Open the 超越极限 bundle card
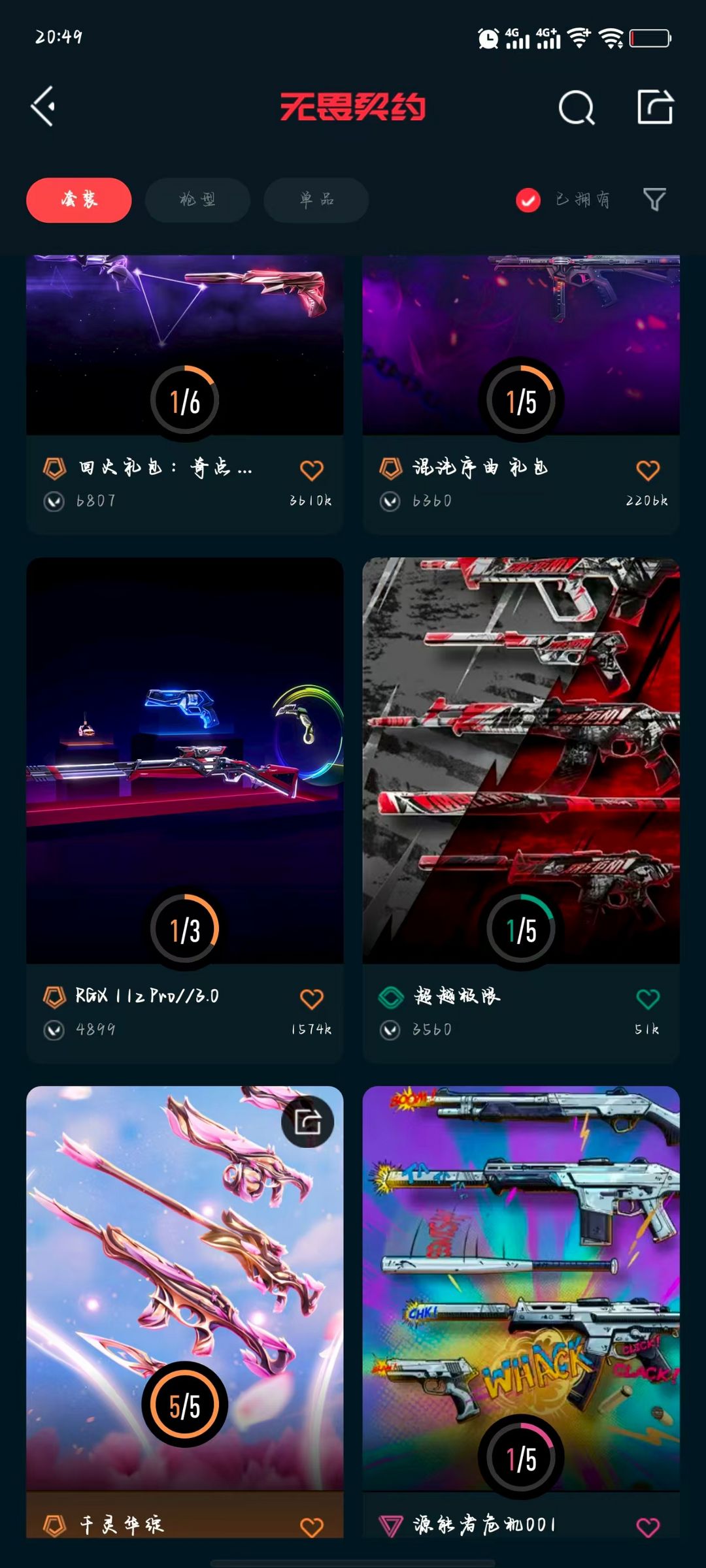This screenshot has height=1568, width=706. click(521, 810)
